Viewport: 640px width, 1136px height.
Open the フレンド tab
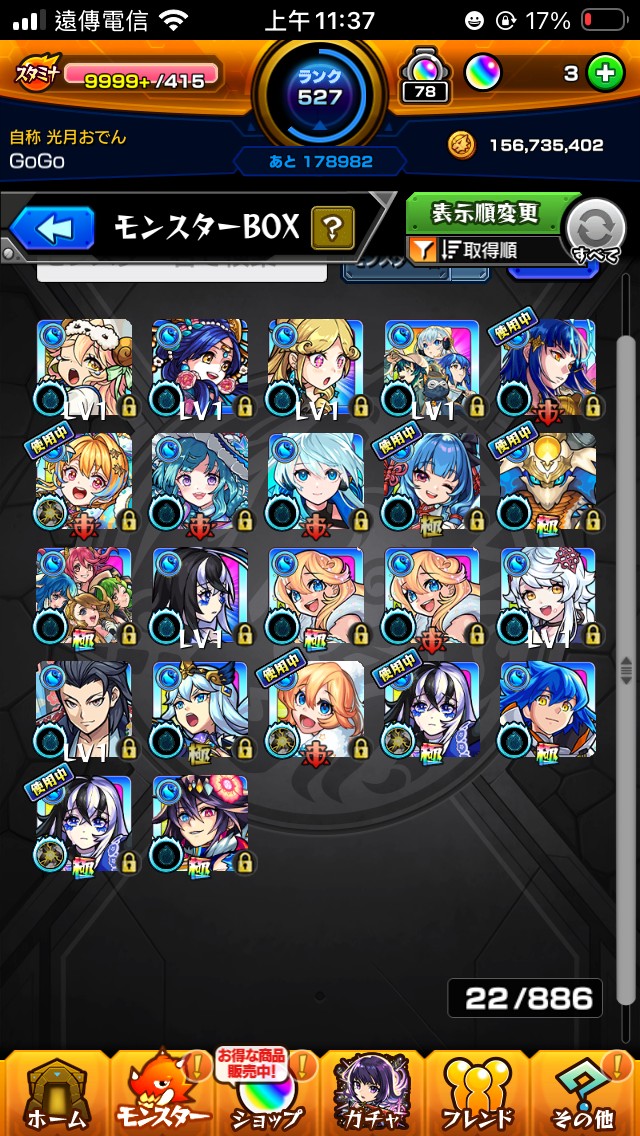point(479,1093)
